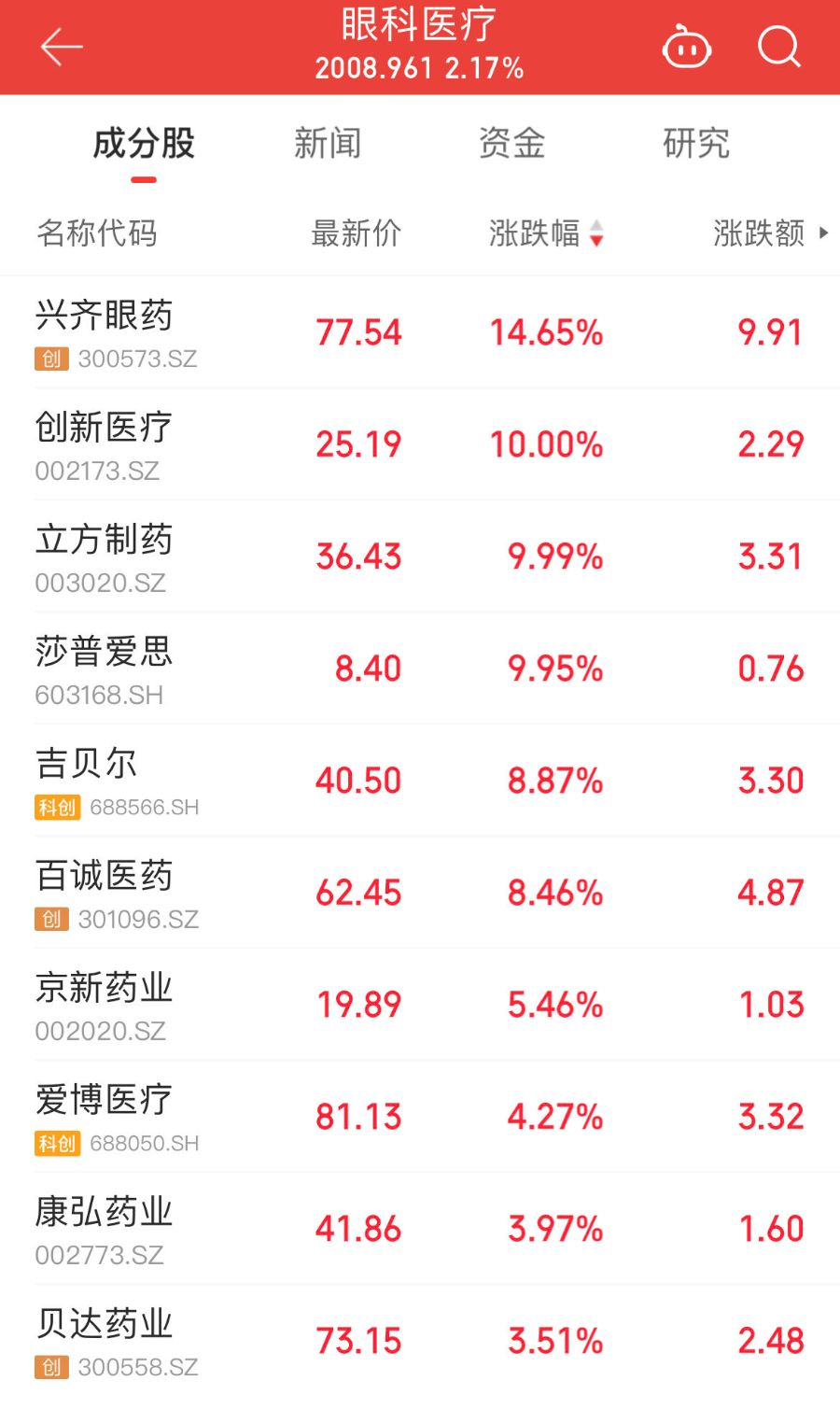840x1409 pixels.
Task: Sort stocks by 最新价 header
Action: [357, 233]
